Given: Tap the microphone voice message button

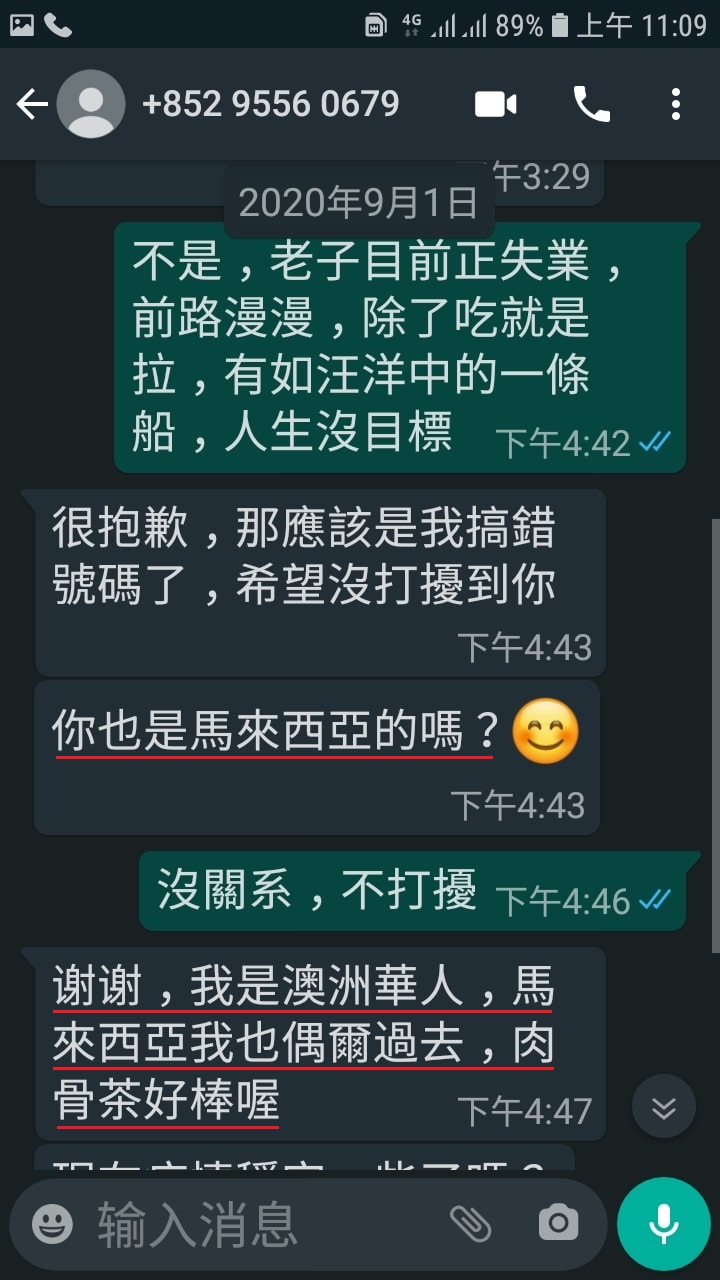Looking at the screenshot, I should click(664, 1223).
